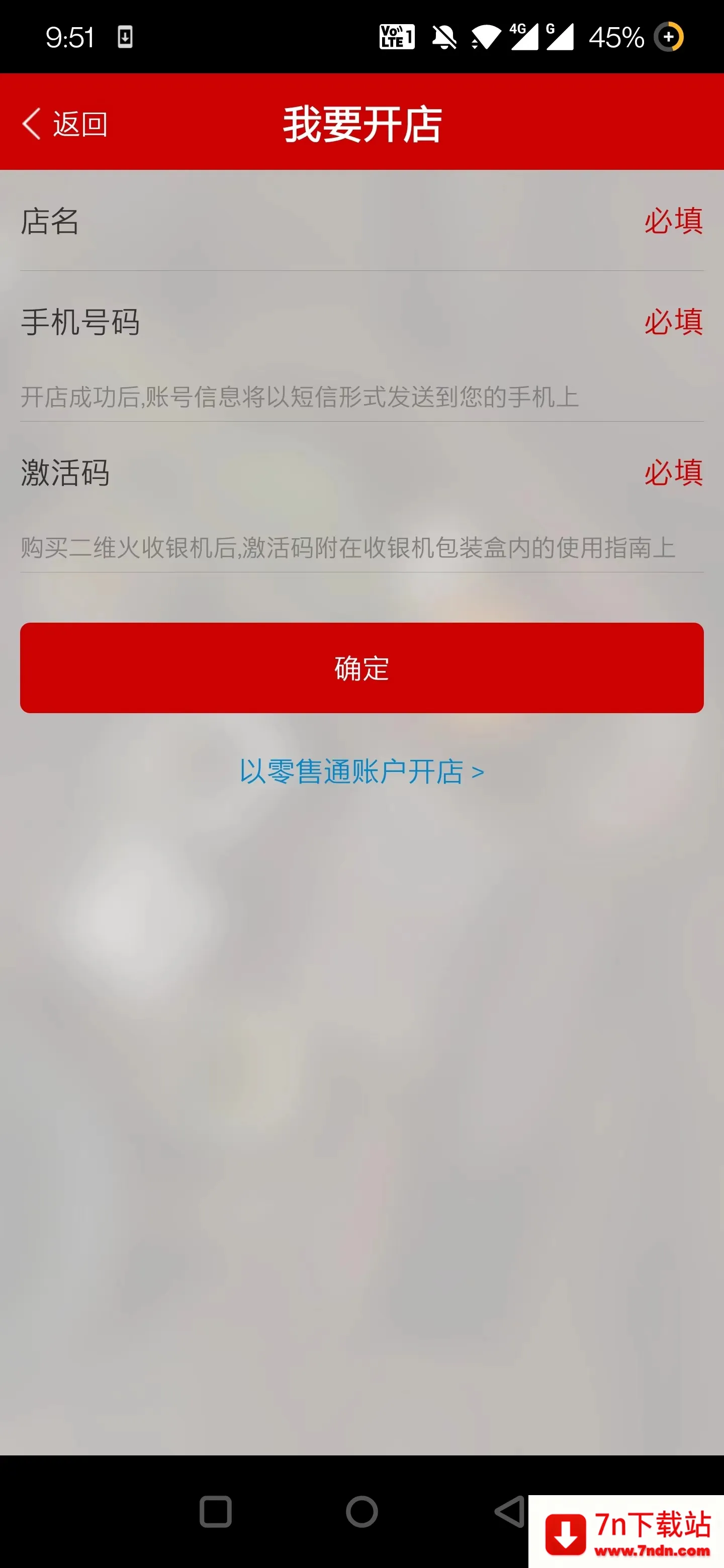Confirm with the red 确定 button

(361, 668)
